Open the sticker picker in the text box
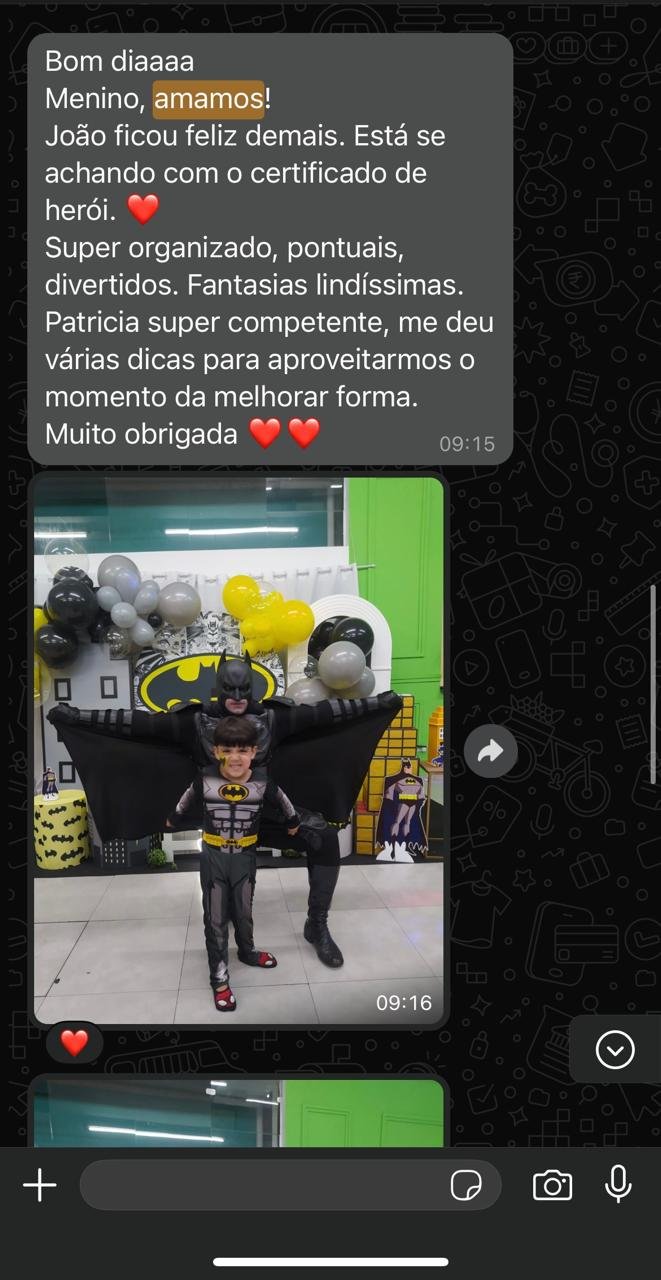 tap(466, 1186)
